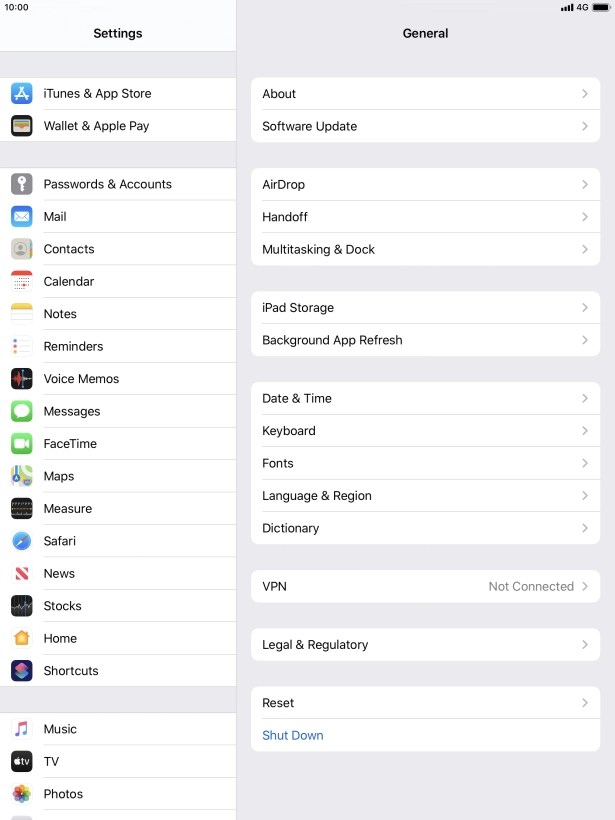Open the About row
This screenshot has width=615, height=820.
(425, 94)
